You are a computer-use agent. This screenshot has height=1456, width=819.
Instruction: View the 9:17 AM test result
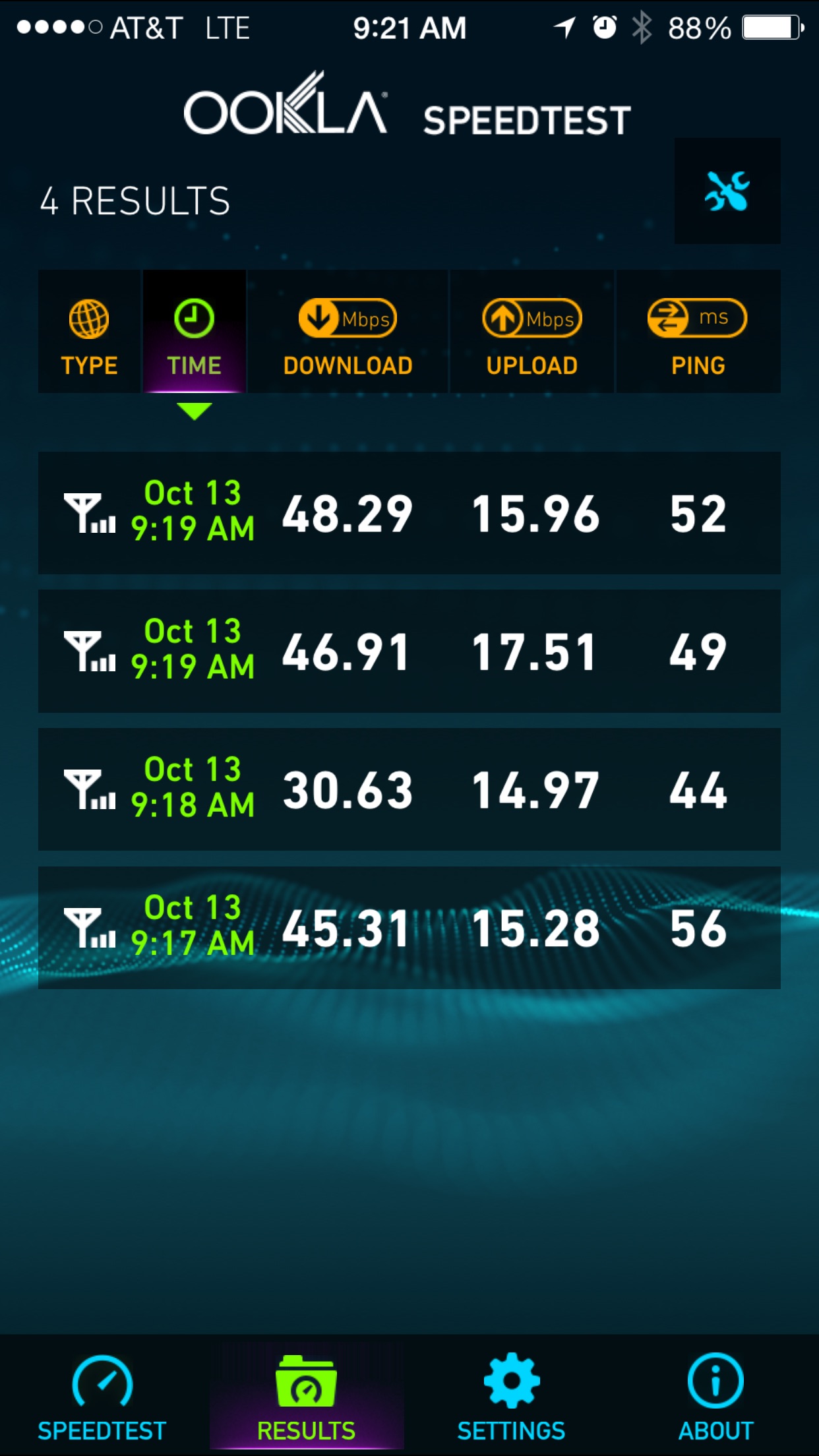[x=409, y=928]
